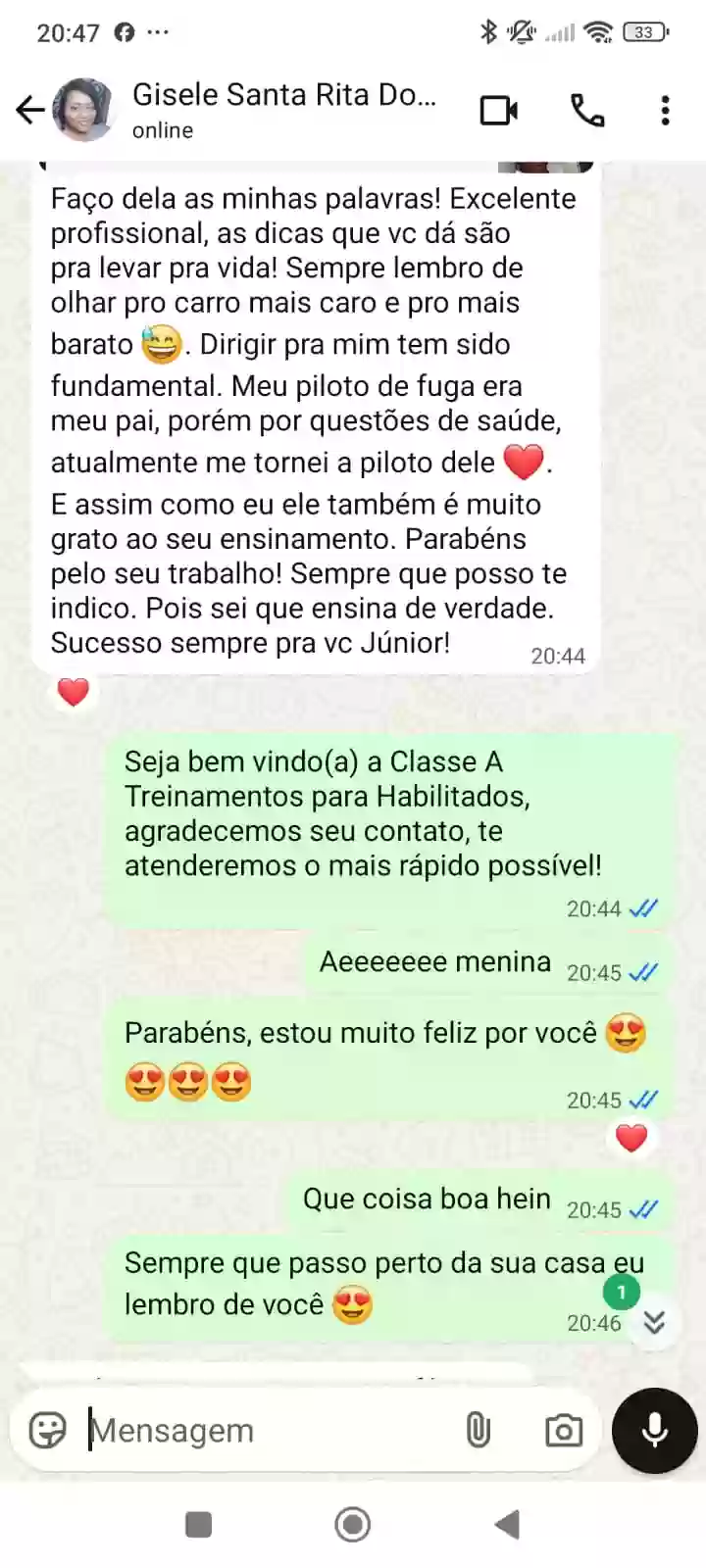View the heart reaction under Gisele's message

tap(74, 693)
